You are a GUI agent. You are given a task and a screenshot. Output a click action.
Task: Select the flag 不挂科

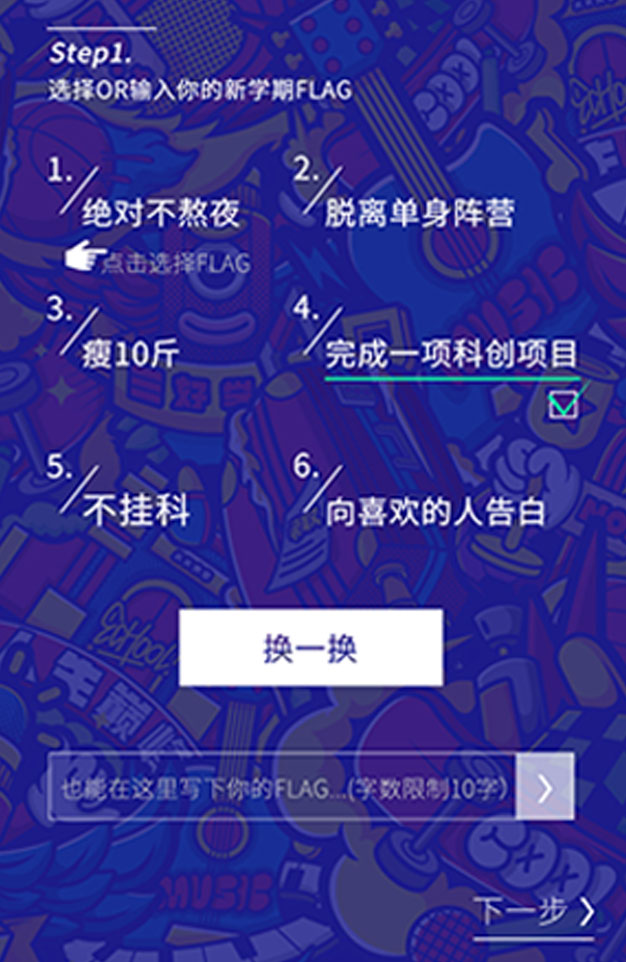coord(137,511)
